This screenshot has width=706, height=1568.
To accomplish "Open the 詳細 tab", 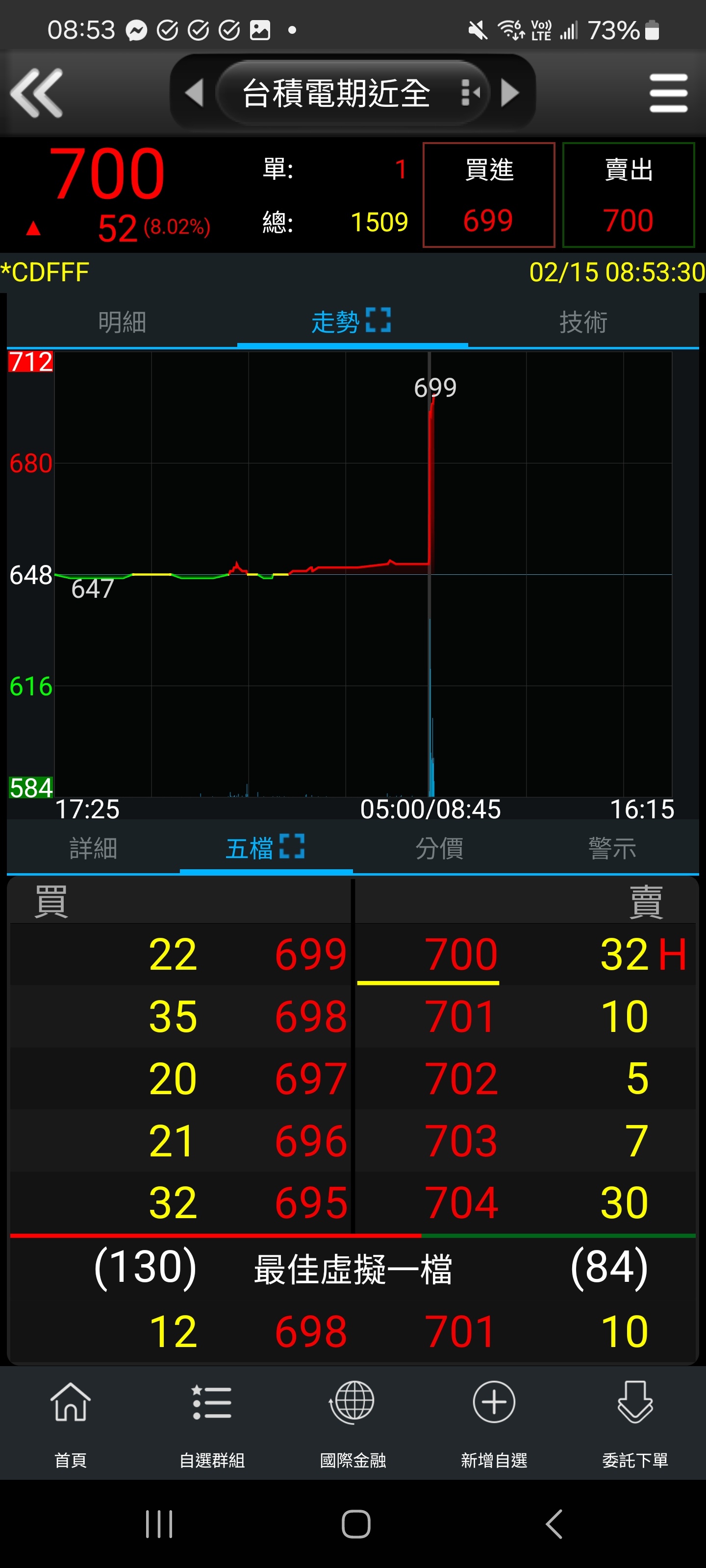I will pos(93,848).
